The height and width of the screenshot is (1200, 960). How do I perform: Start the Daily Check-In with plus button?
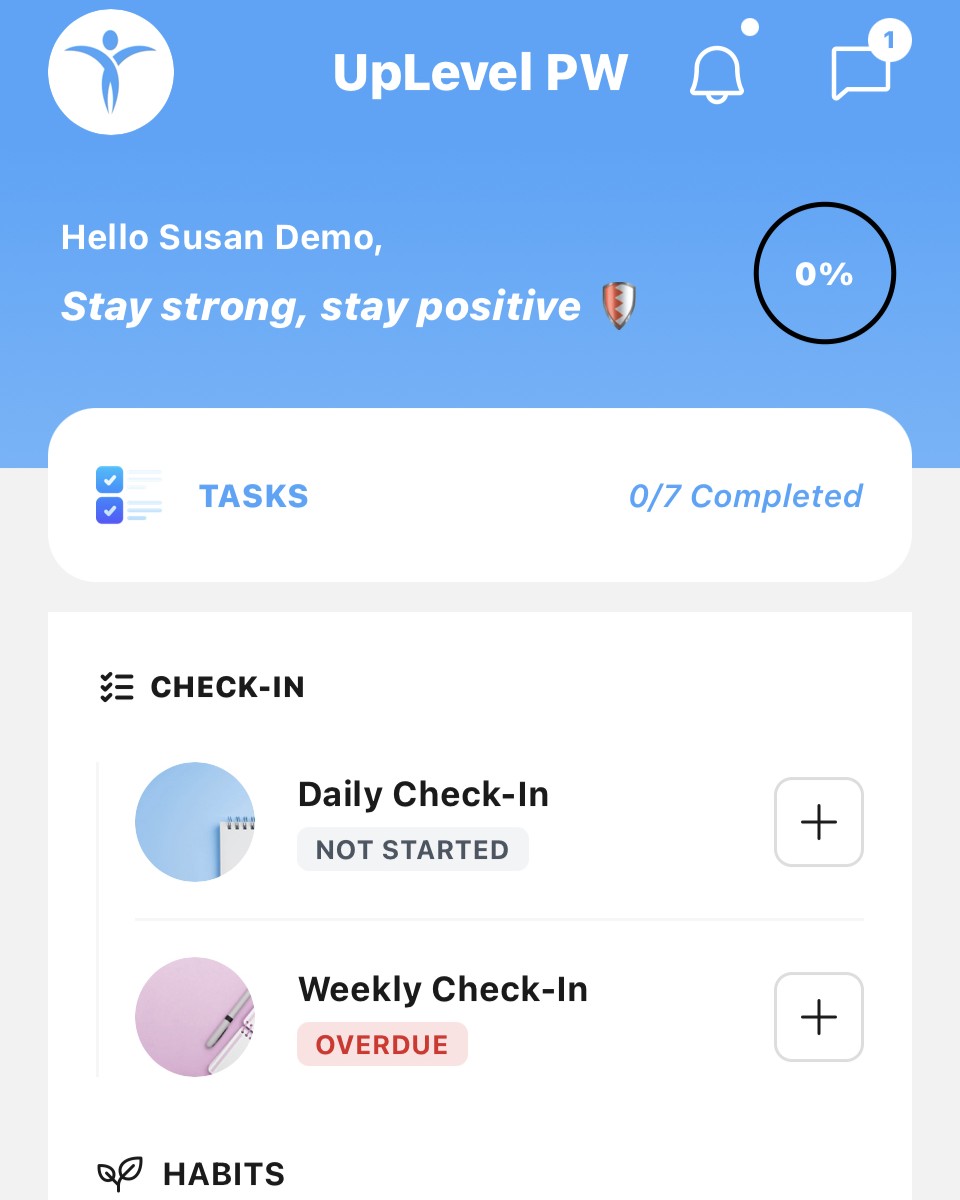coord(818,822)
